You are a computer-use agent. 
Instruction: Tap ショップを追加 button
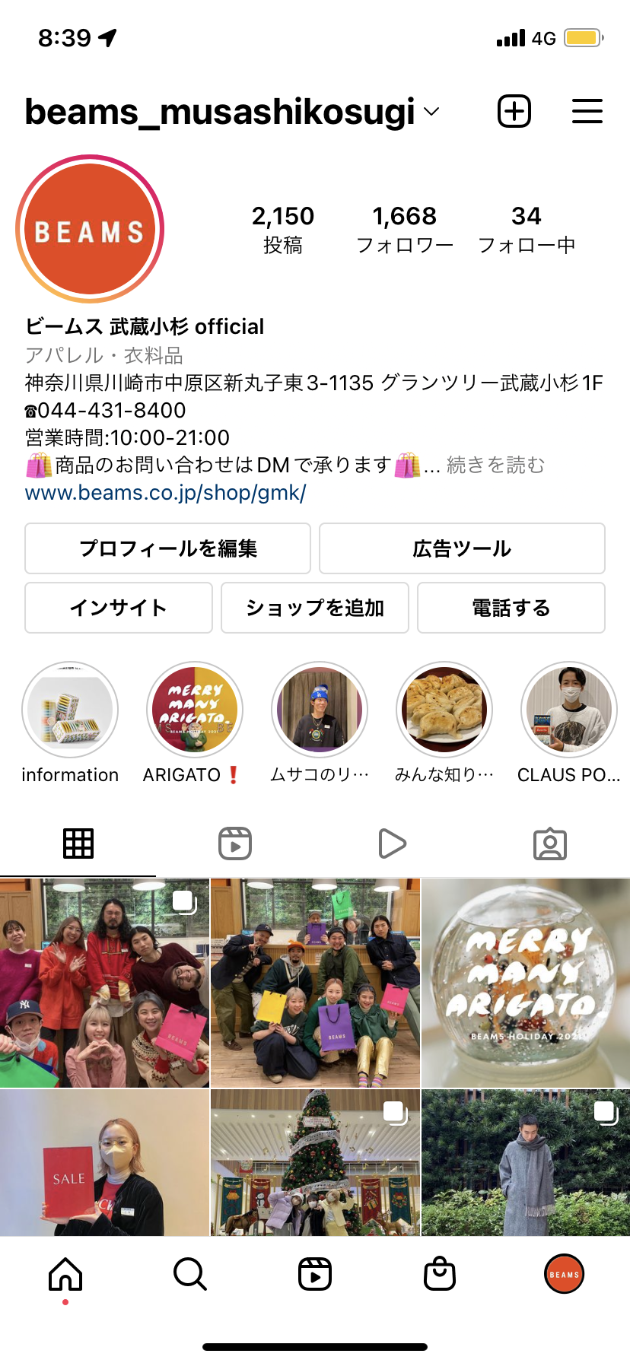coord(315,608)
